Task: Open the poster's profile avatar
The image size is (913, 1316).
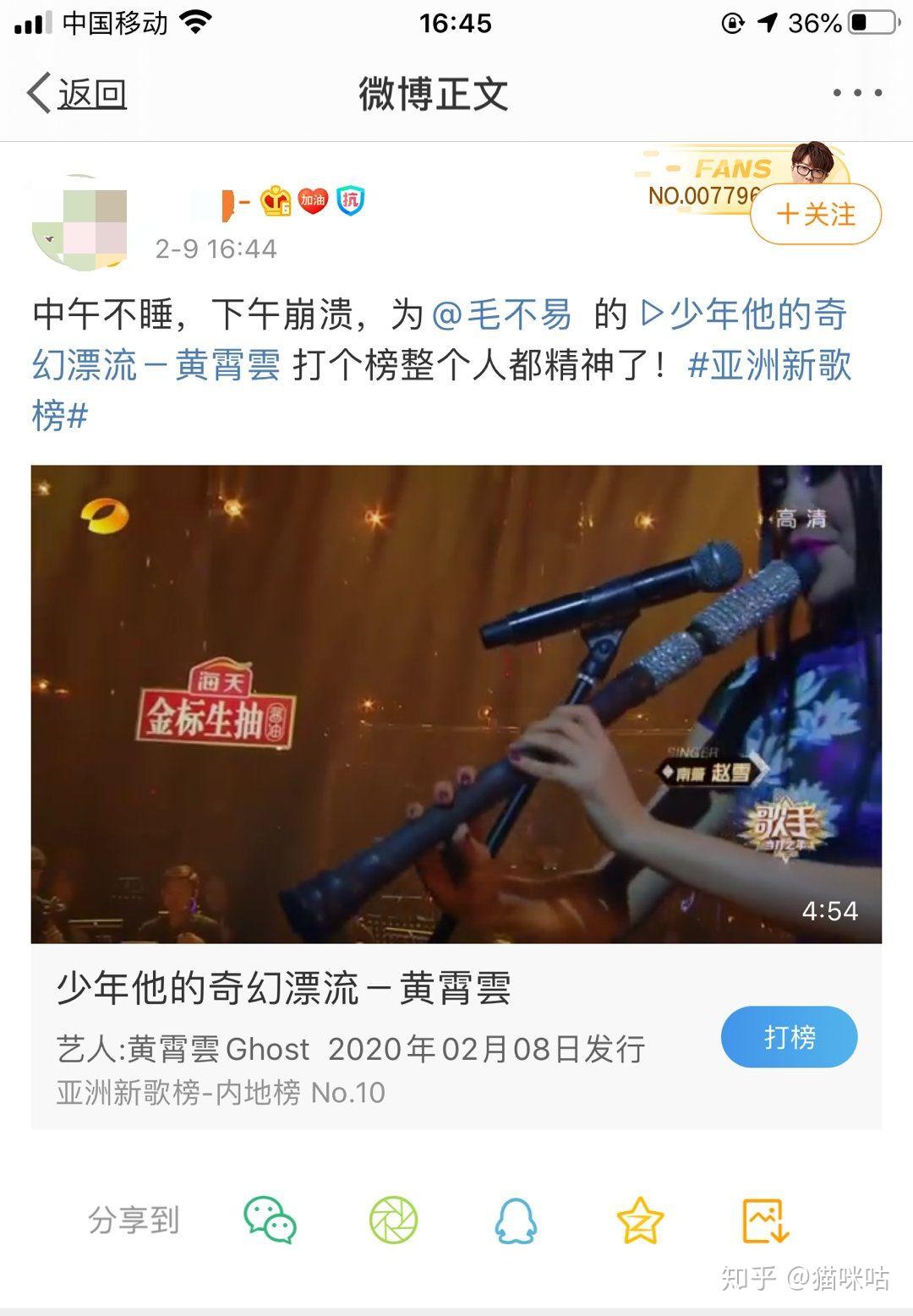Action: point(79,222)
